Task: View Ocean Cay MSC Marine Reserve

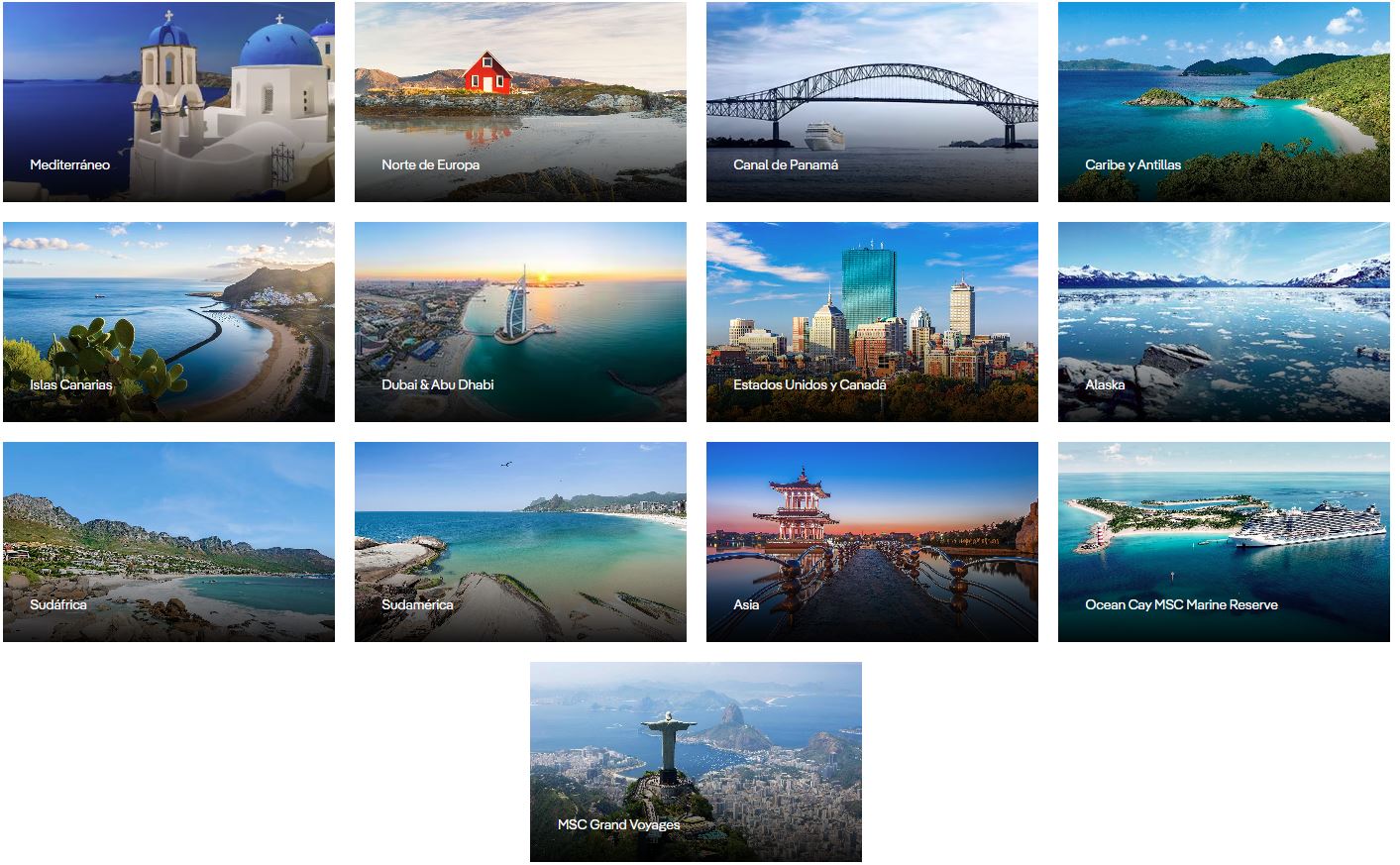Action: pyautogui.click(x=1224, y=542)
